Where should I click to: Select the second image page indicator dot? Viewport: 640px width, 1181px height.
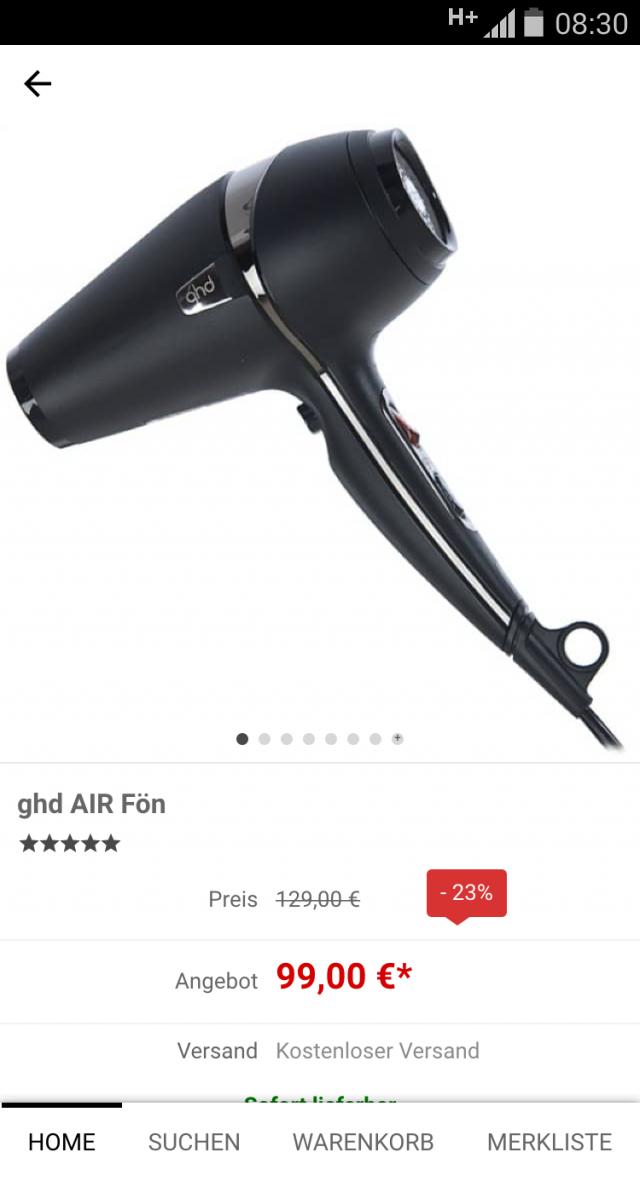pos(264,739)
